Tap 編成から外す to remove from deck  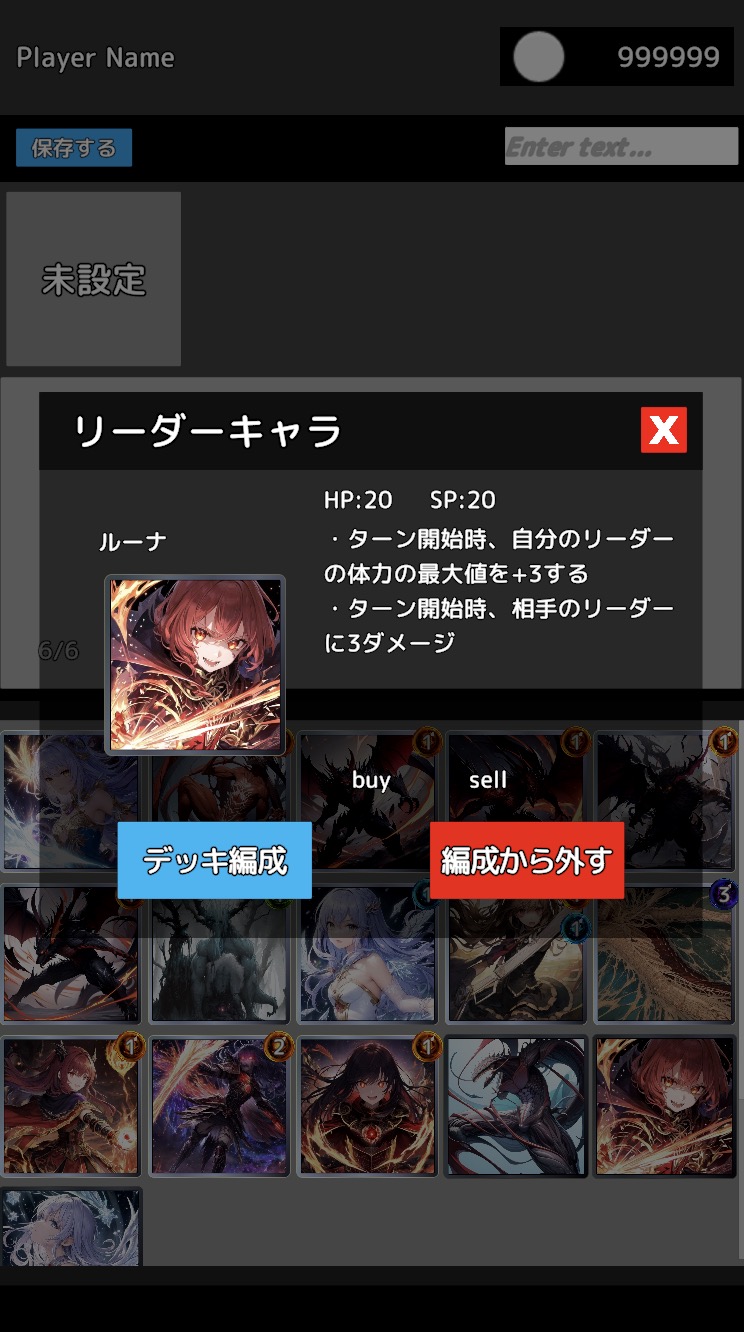[x=527, y=861]
